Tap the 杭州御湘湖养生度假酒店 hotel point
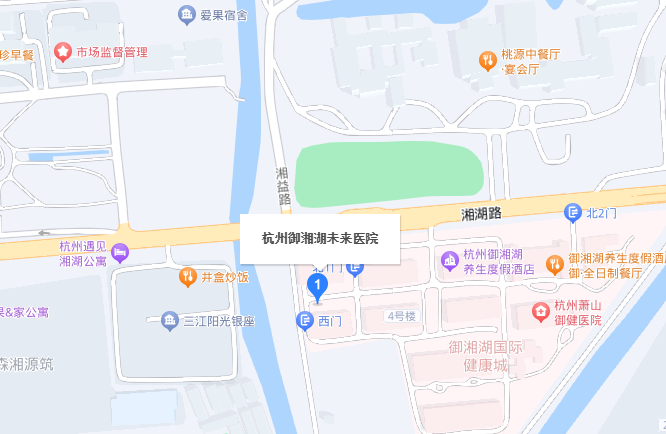The height and width of the screenshot is (434, 666). tap(451, 261)
